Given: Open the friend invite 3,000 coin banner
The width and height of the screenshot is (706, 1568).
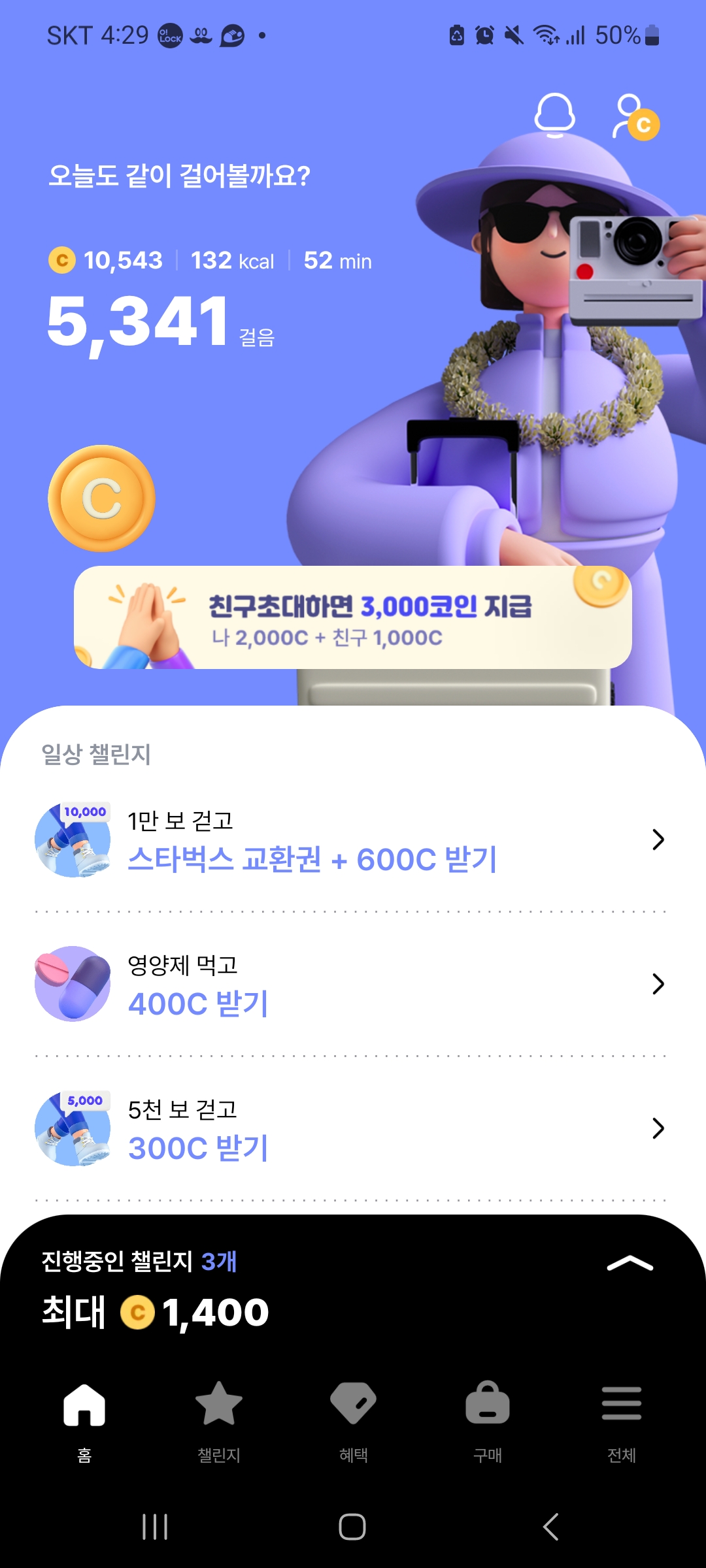Looking at the screenshot, I should [353, 617].
